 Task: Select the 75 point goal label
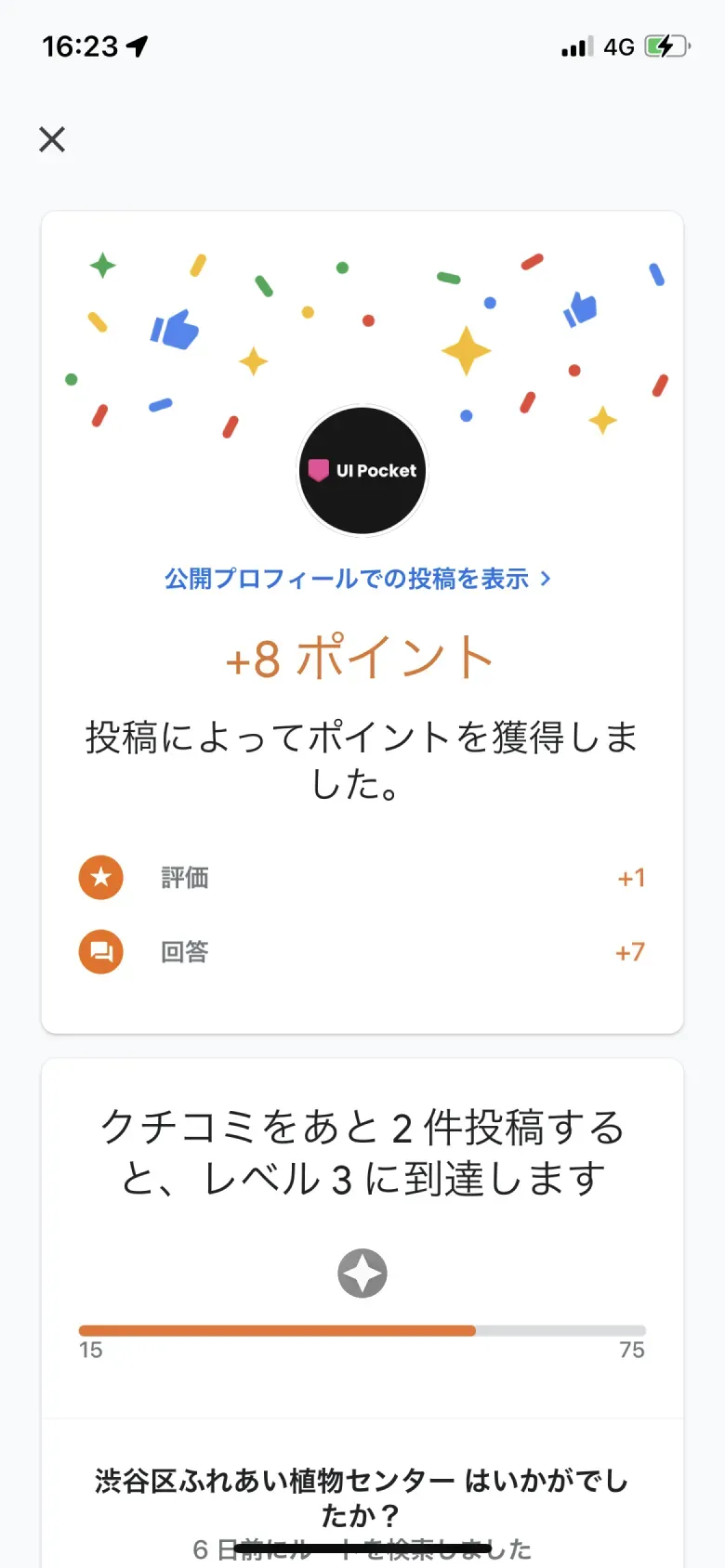point(632,1350)
